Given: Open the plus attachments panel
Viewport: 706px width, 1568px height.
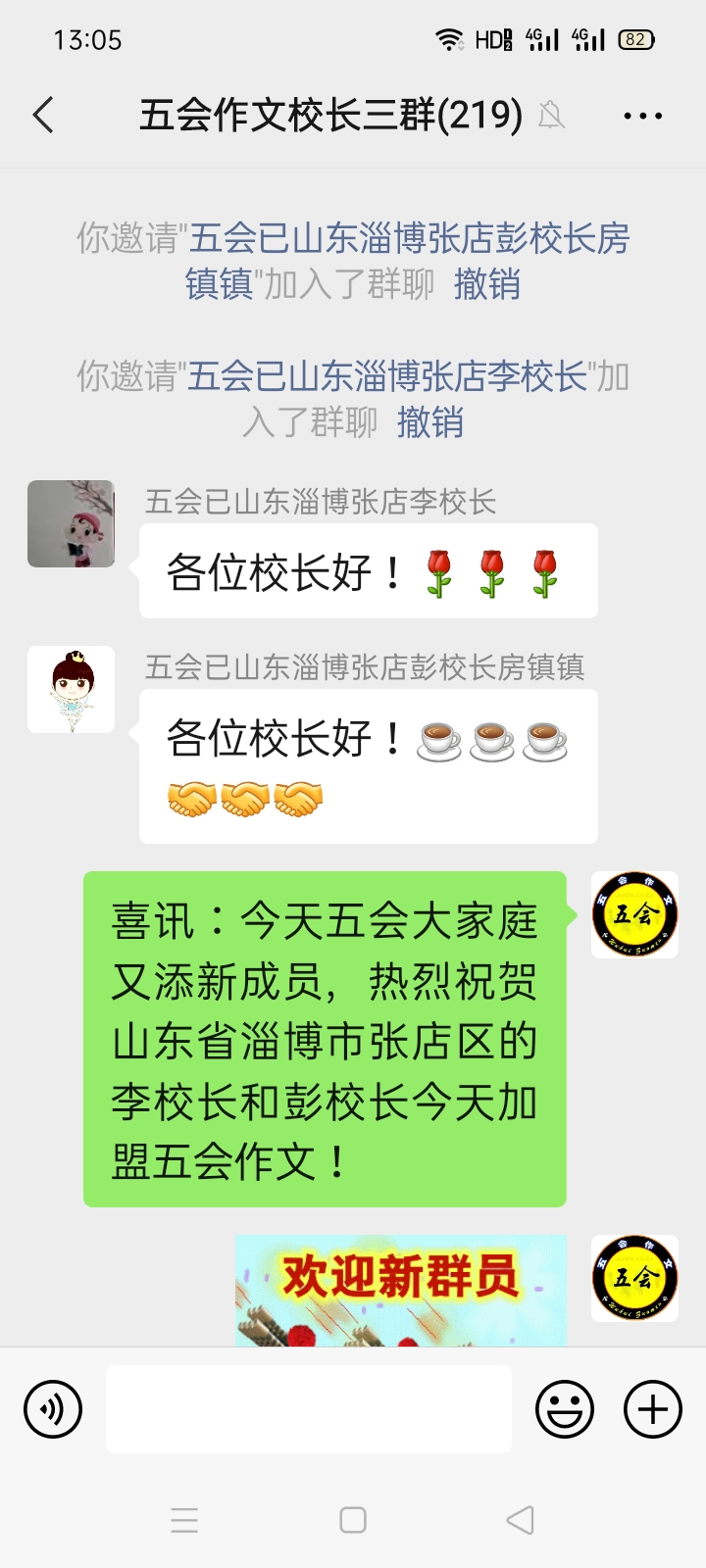Looking at the screenshot, I should [x=652, y=1409].
